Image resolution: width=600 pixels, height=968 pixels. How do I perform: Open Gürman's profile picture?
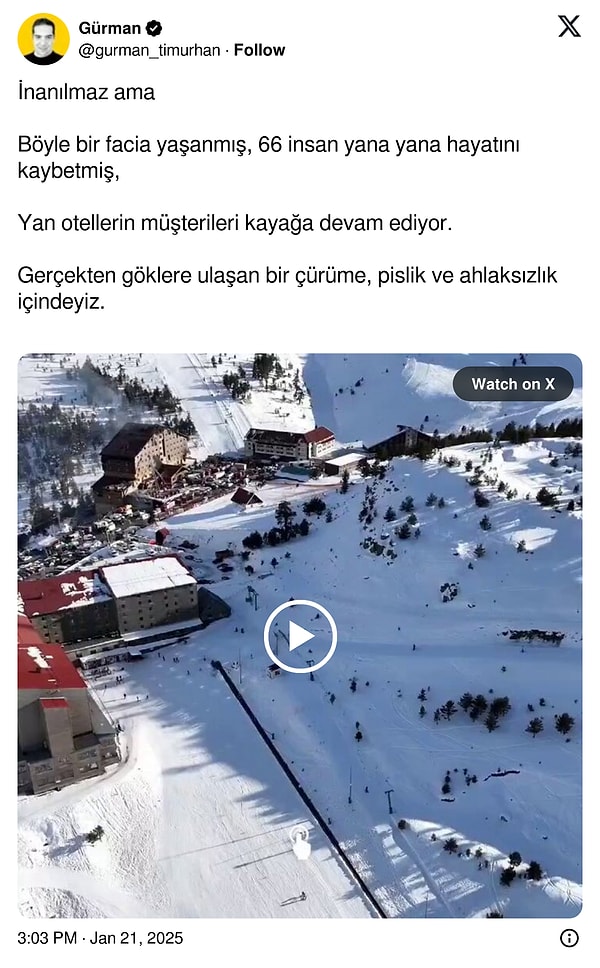[x=43, y=39]
